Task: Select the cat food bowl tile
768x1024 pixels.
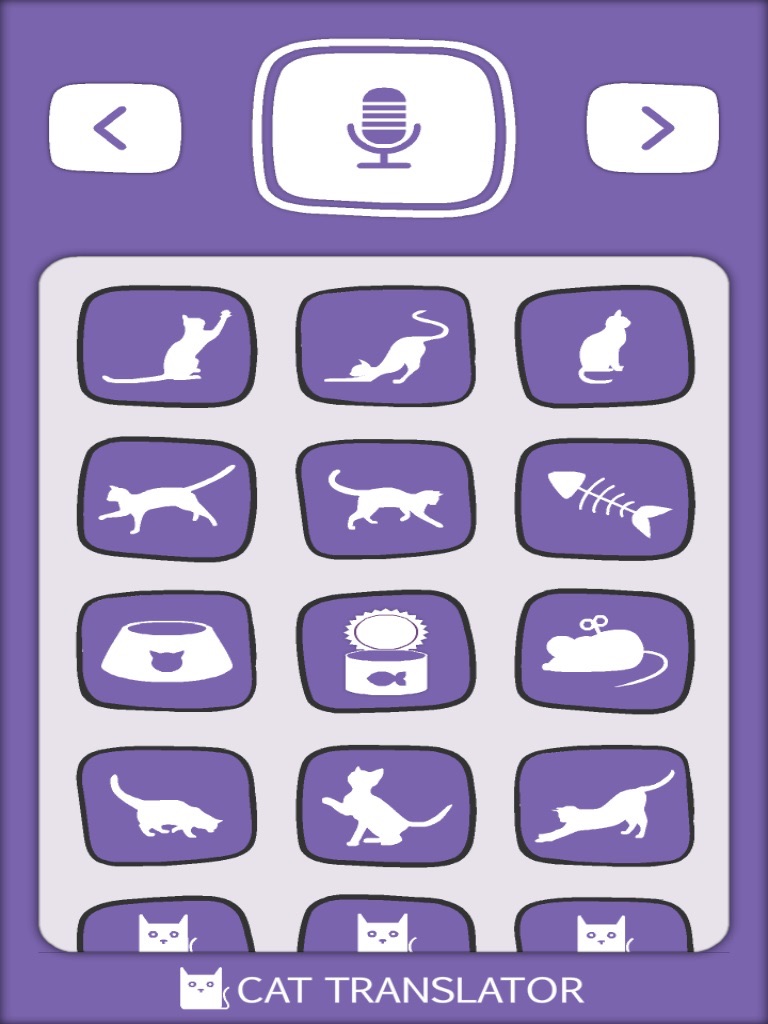Action: [x=167, y=652]
